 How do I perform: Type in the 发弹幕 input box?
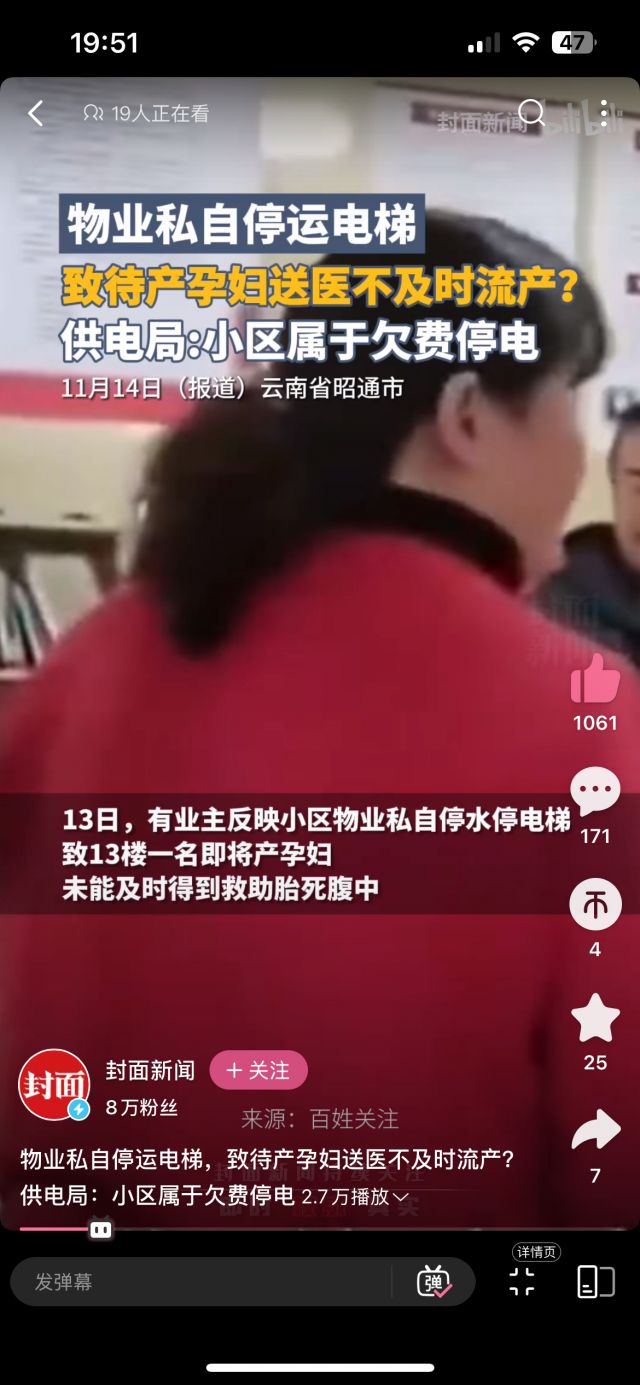click(200, 1282)
